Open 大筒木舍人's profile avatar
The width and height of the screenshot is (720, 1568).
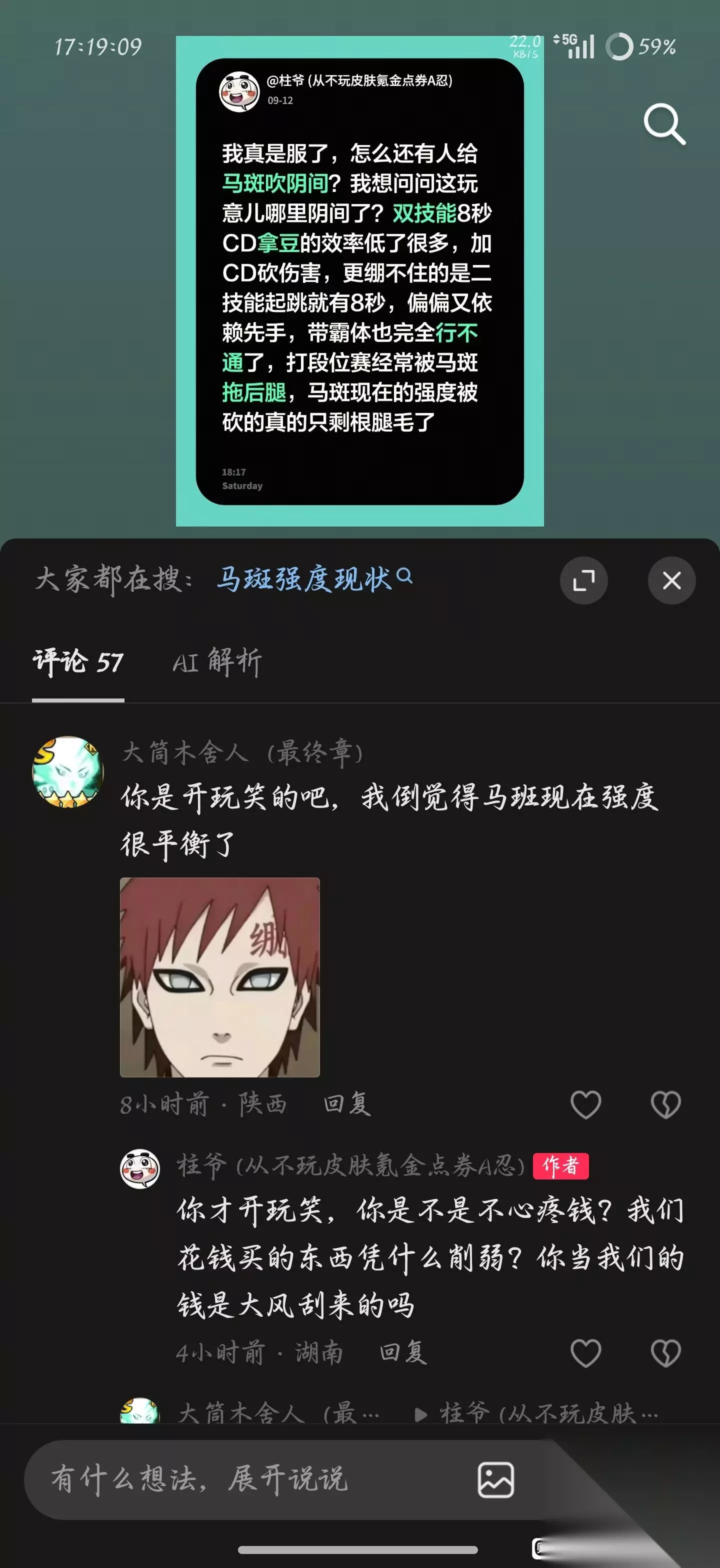(x=67, y=772)
